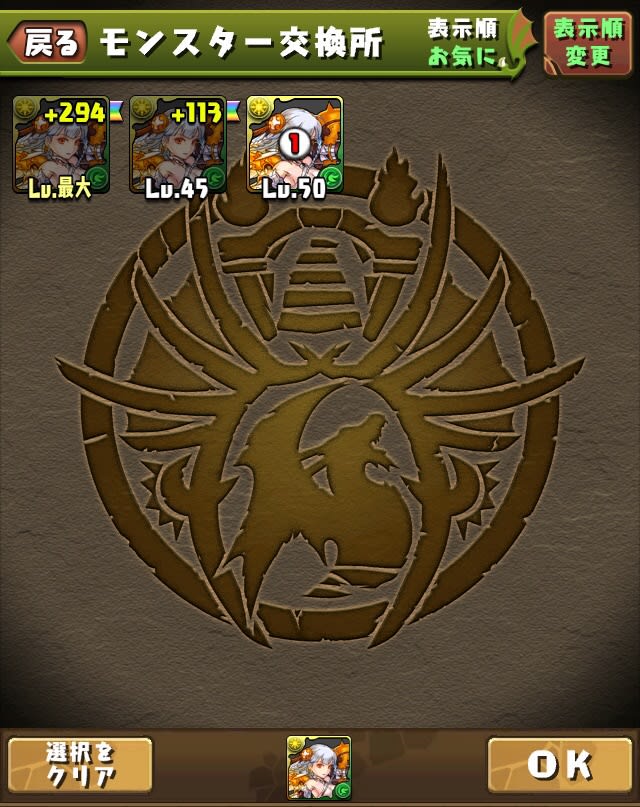Deselect the Lv.50 monster marked 1

[295, 145]
